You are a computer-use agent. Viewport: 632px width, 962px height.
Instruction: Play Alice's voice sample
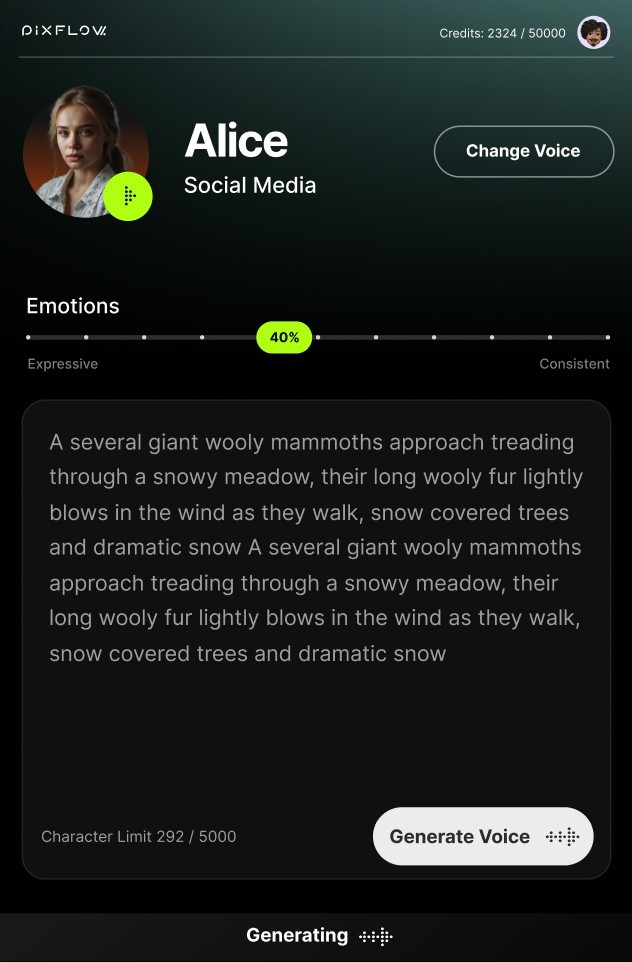128,197
